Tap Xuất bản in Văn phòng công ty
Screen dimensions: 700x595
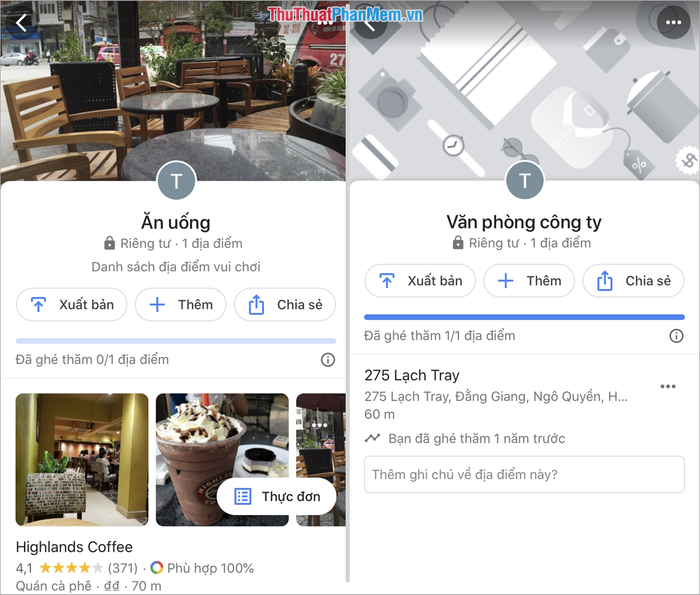pos(420,281)
